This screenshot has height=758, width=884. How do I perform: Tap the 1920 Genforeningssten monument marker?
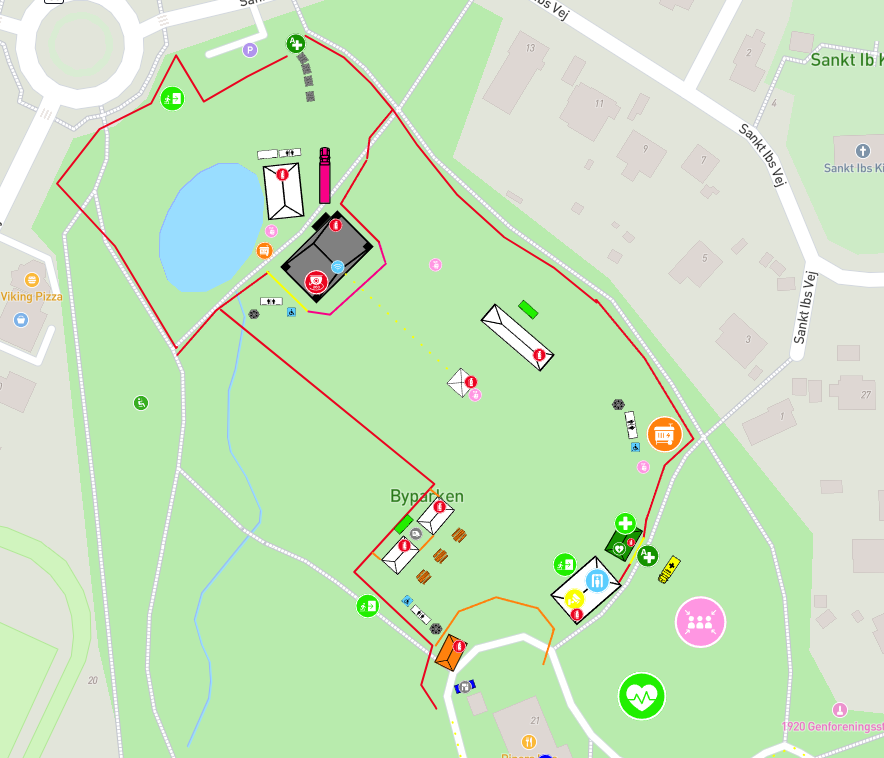840,709
